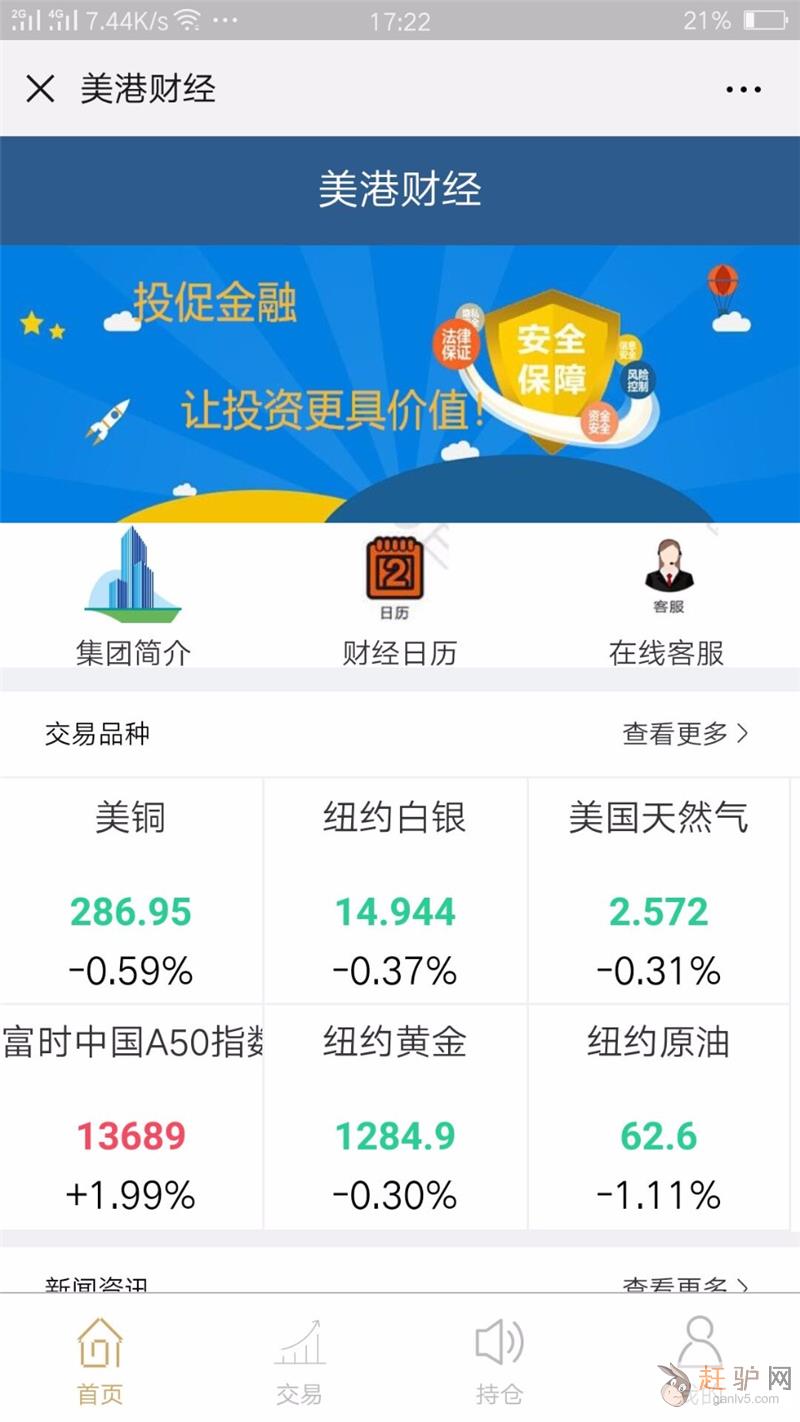Open the 纽约原油 quote card
The image size is (800, 1422).
tap(659, 1116)
